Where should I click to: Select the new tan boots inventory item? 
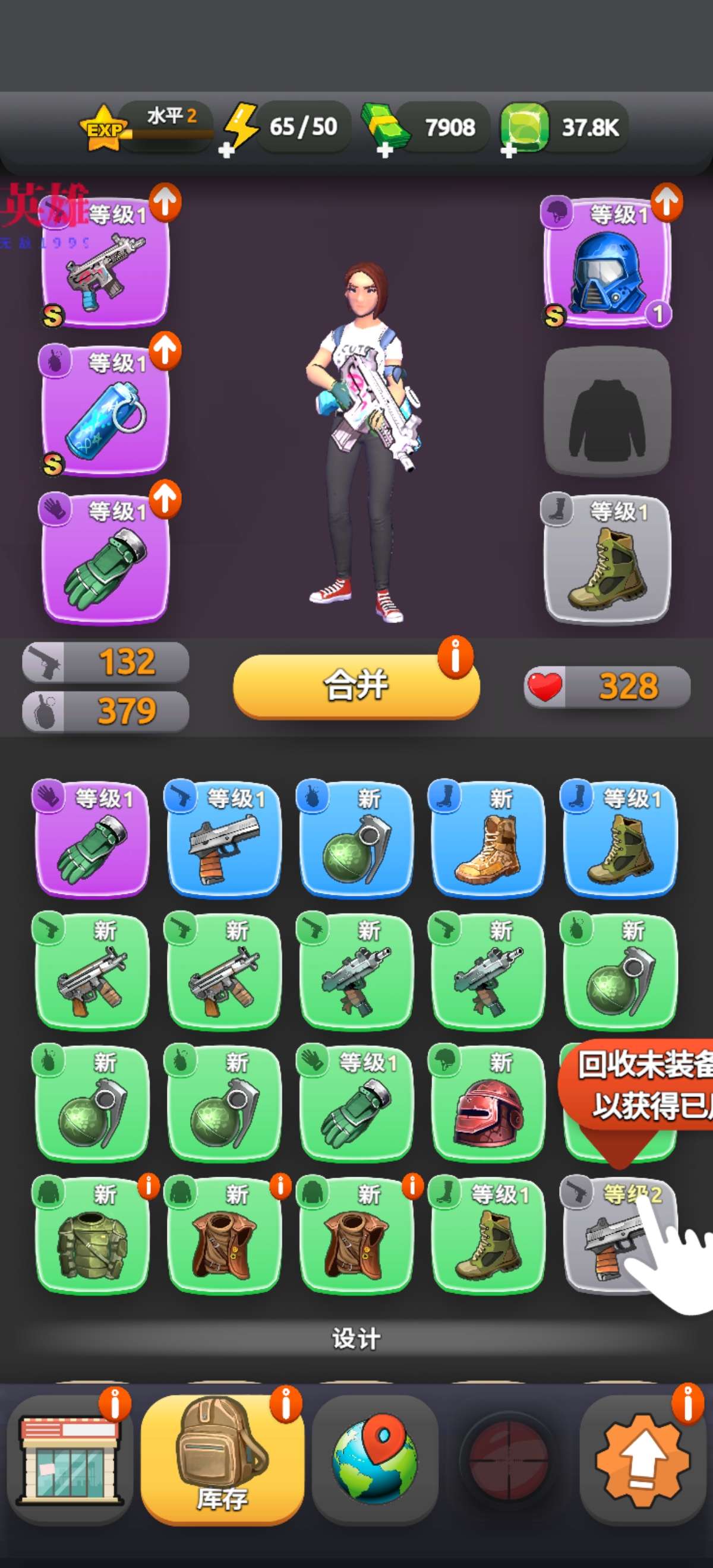click(x=488, y=840)
